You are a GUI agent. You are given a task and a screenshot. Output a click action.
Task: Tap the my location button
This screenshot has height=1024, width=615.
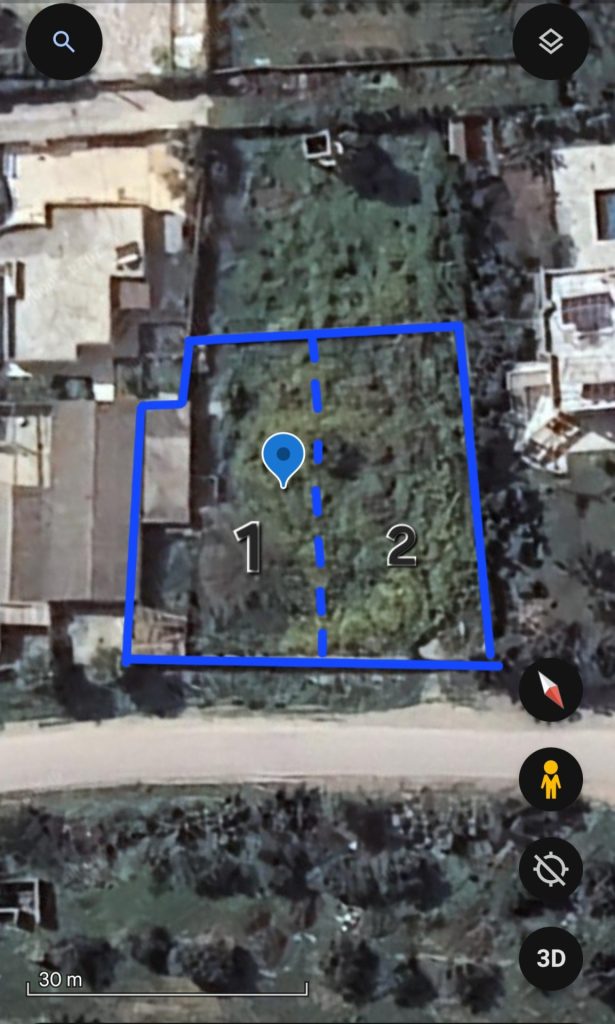(550, 870)
